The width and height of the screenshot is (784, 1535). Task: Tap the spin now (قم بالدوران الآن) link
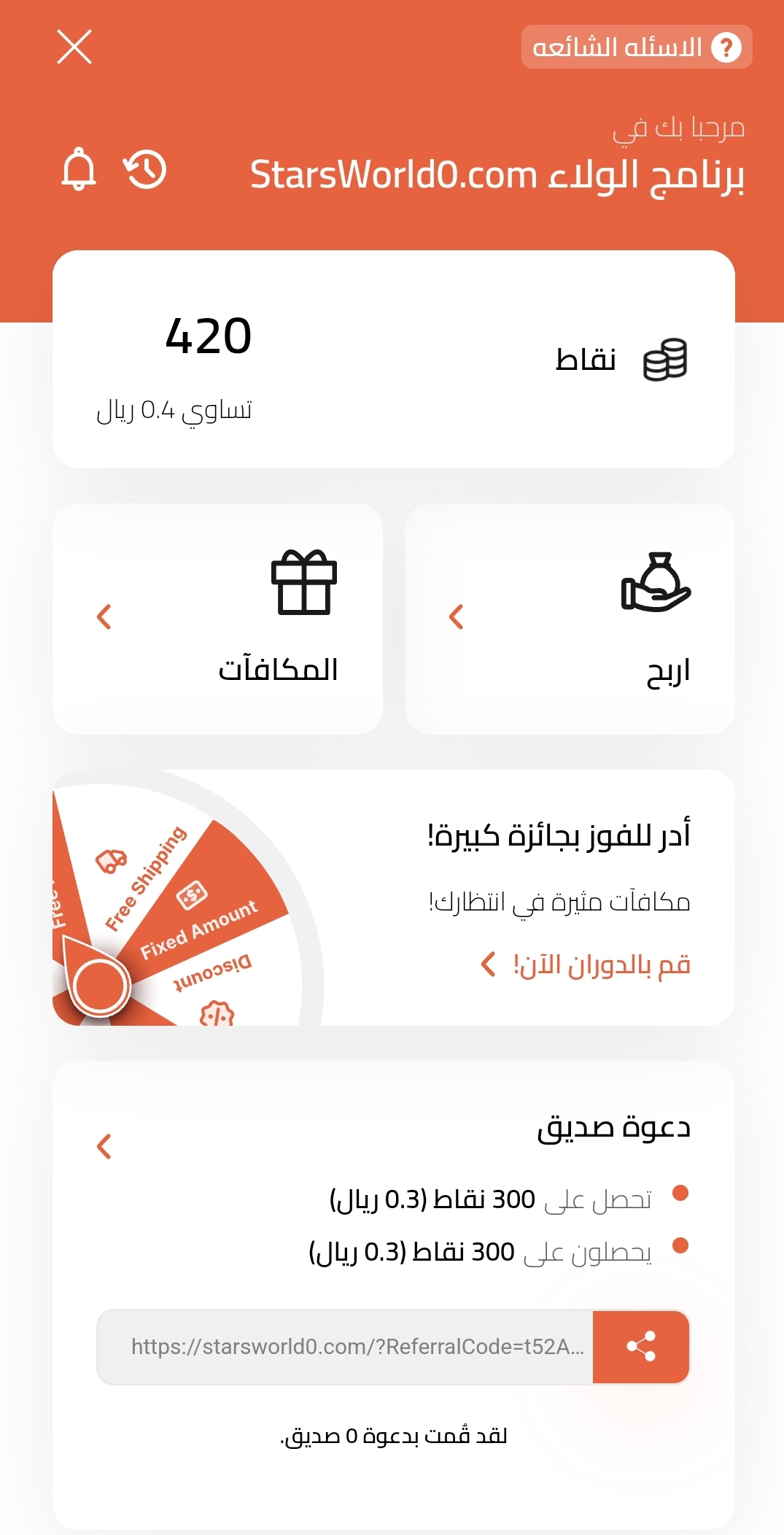tap(586, 964)
